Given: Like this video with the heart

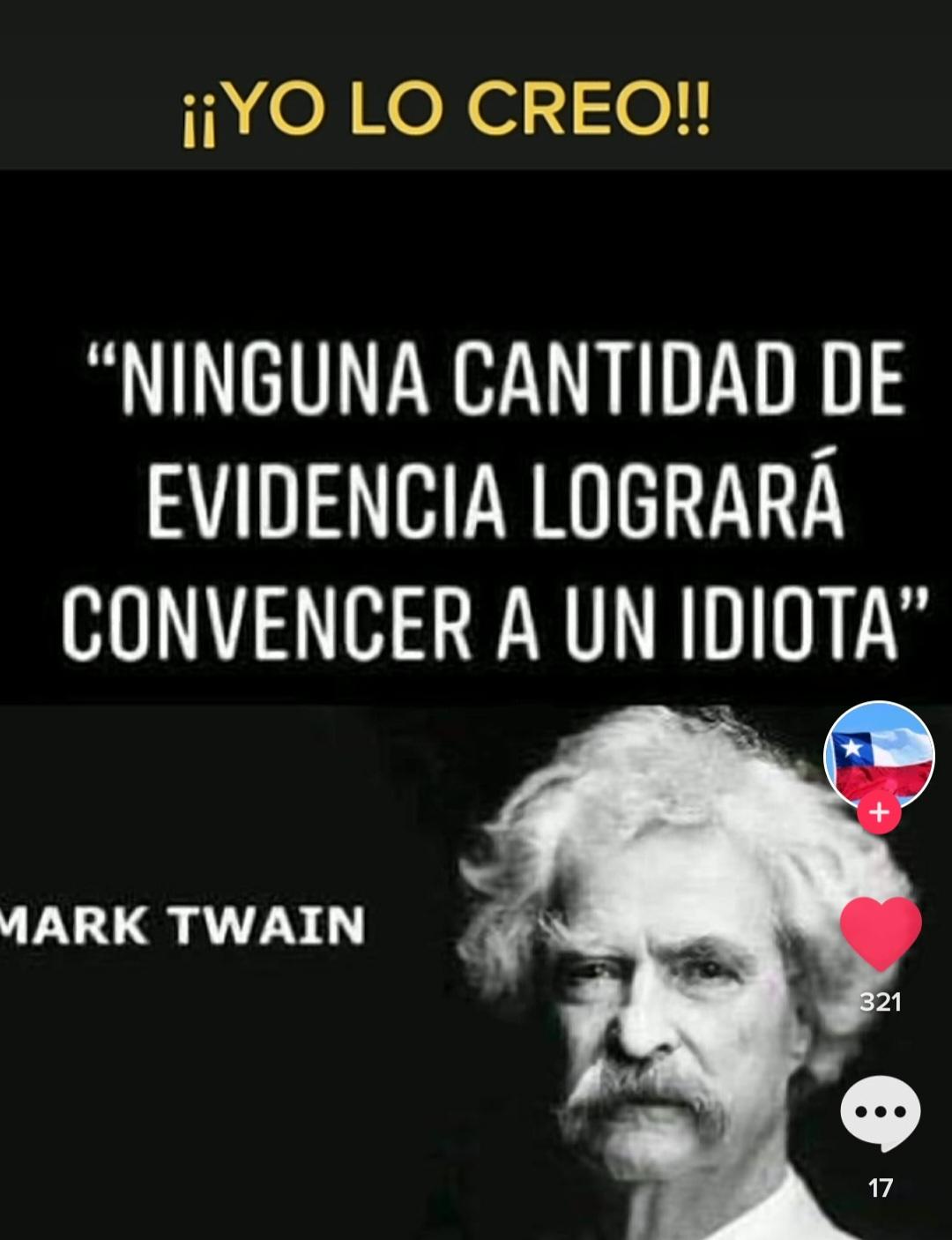Looking at the screenshot, I should pyautogui.click(x=881, y=933).
